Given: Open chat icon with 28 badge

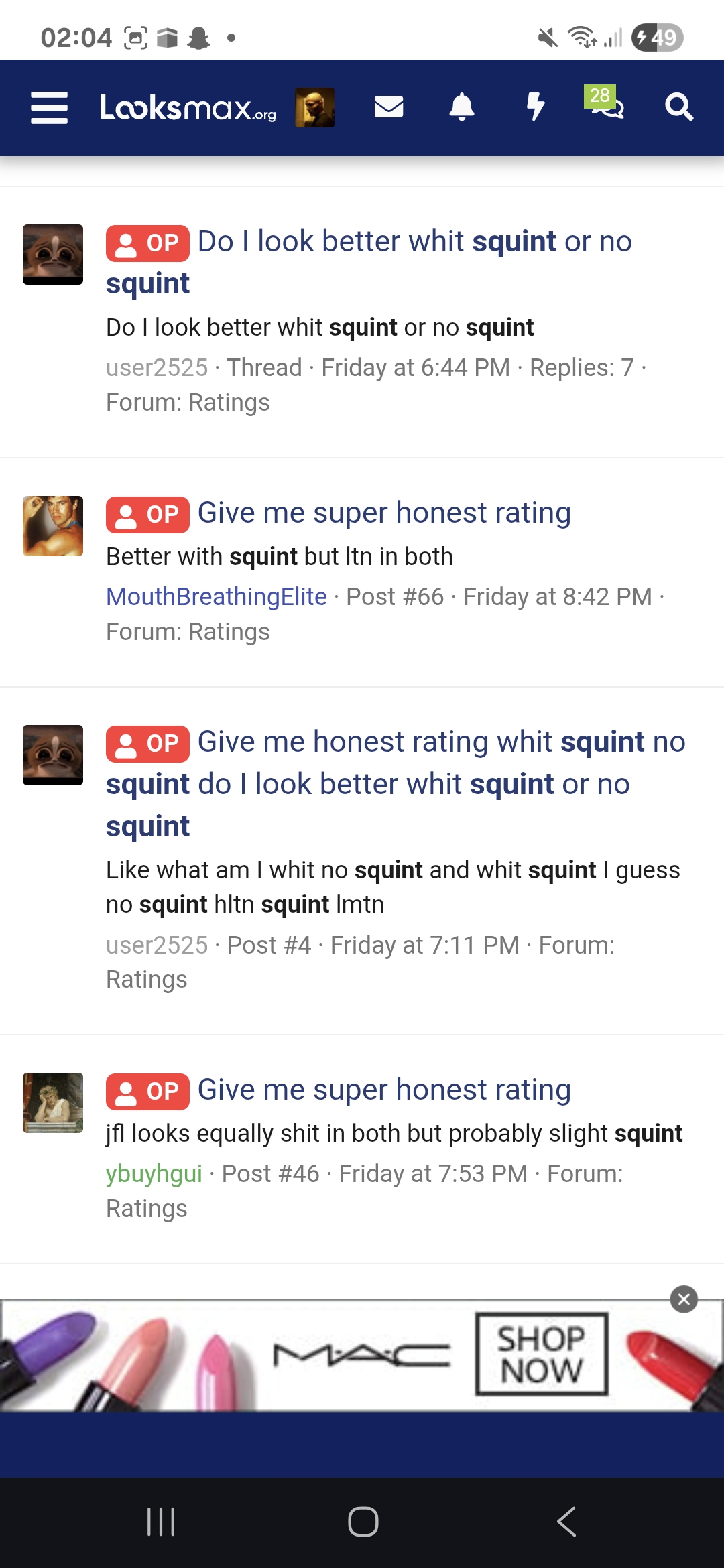Looking at the screenshot, I should point(607,105).
